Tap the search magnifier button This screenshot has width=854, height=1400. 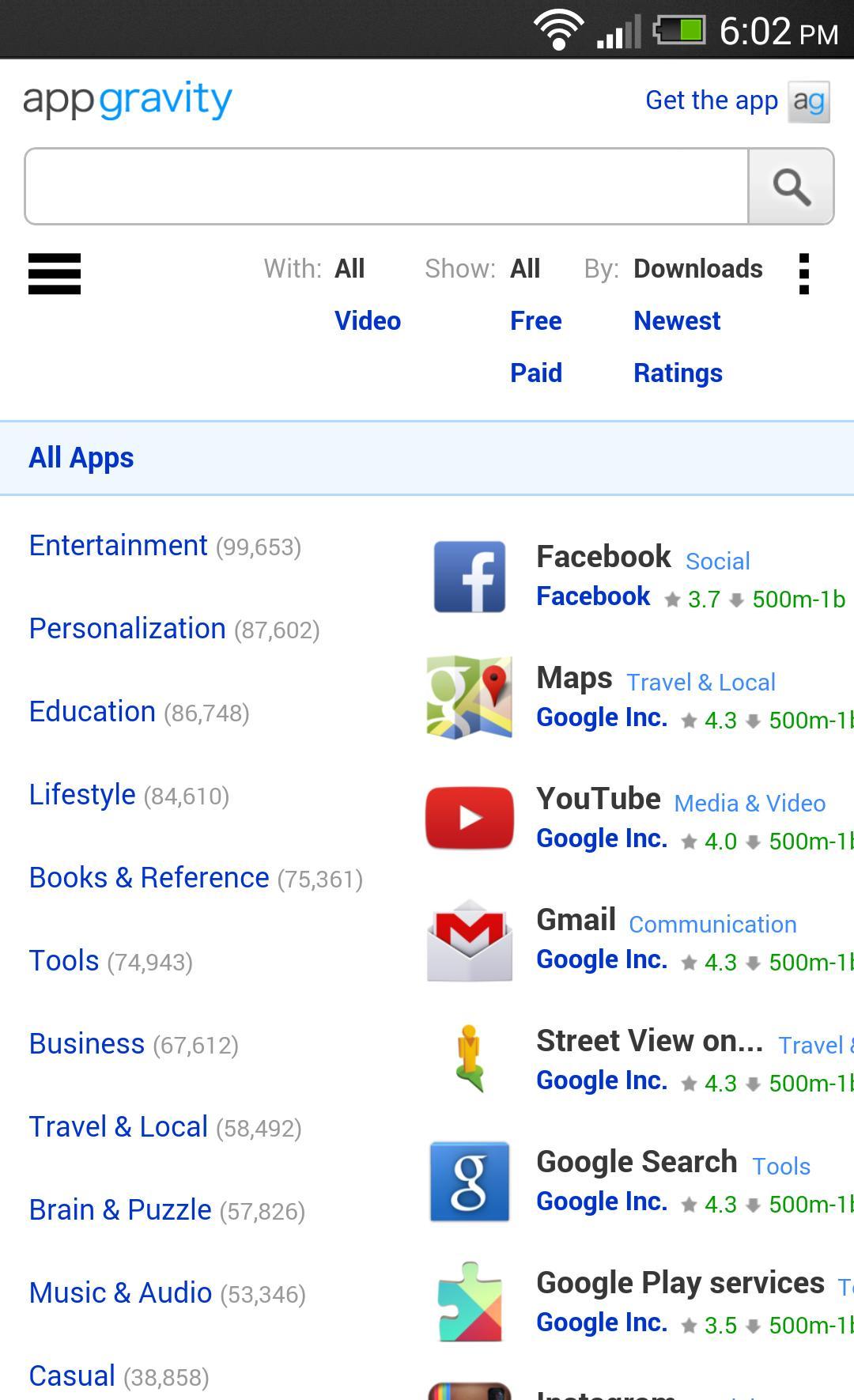pyautogui.click(x=791, y=187)
